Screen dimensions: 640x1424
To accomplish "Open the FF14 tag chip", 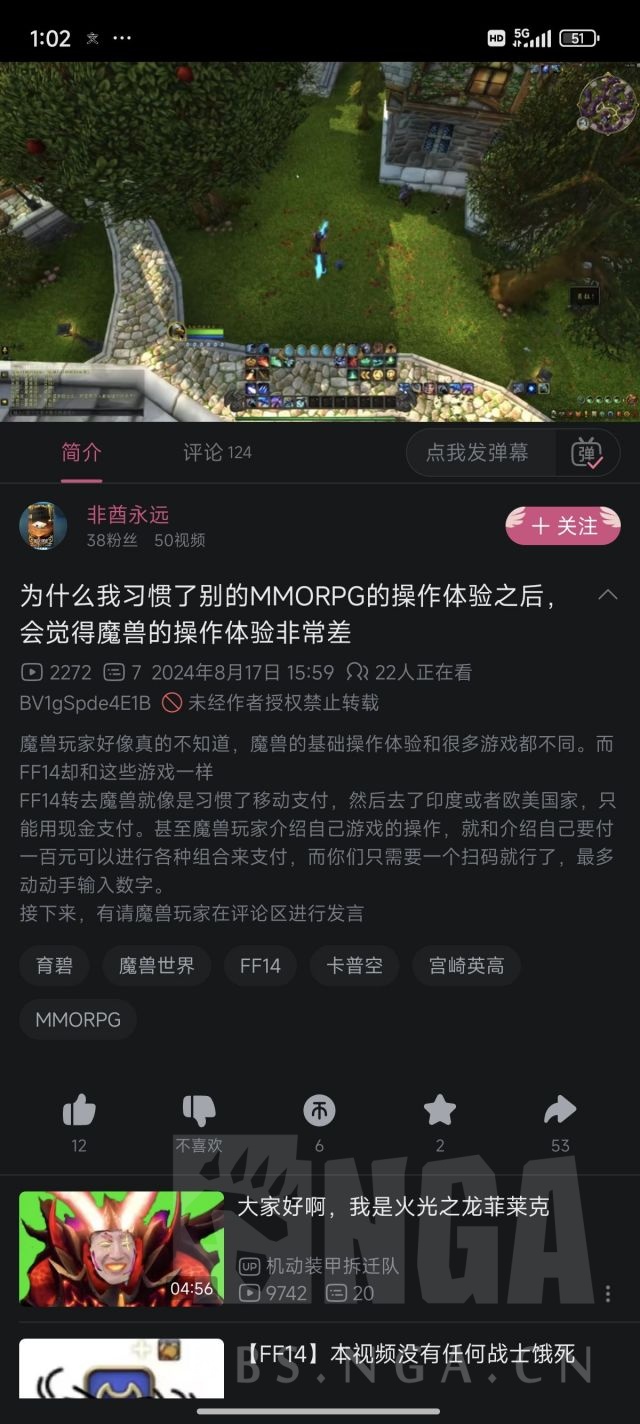I will pyautogui.click(x=260, y=966).
